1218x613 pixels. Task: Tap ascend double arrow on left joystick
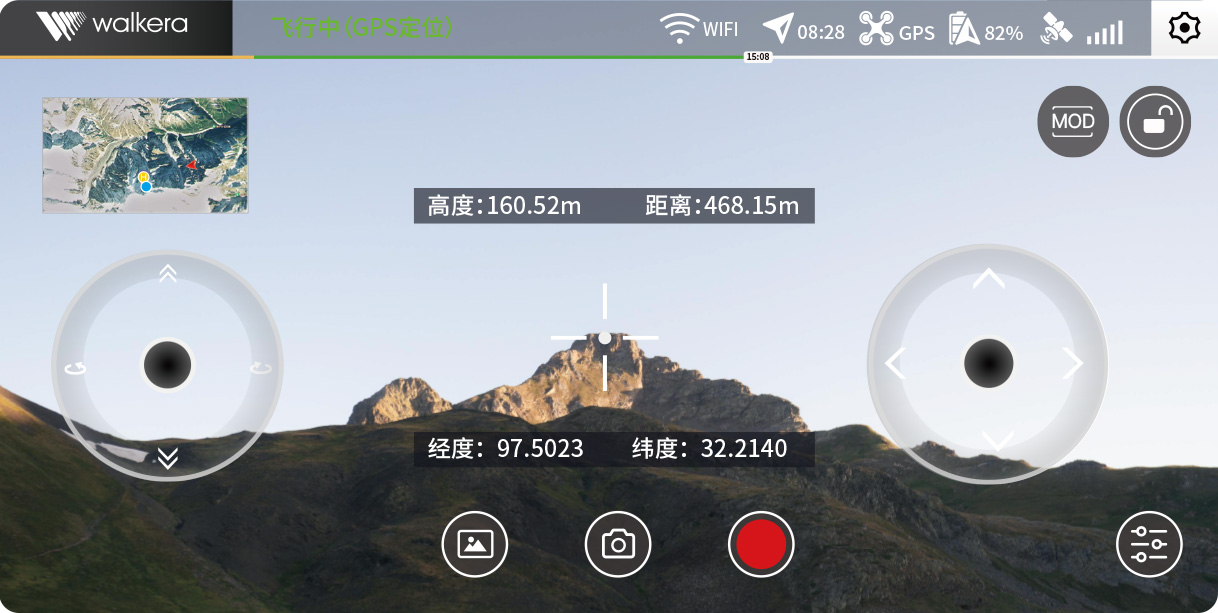(x=168, y=273)
